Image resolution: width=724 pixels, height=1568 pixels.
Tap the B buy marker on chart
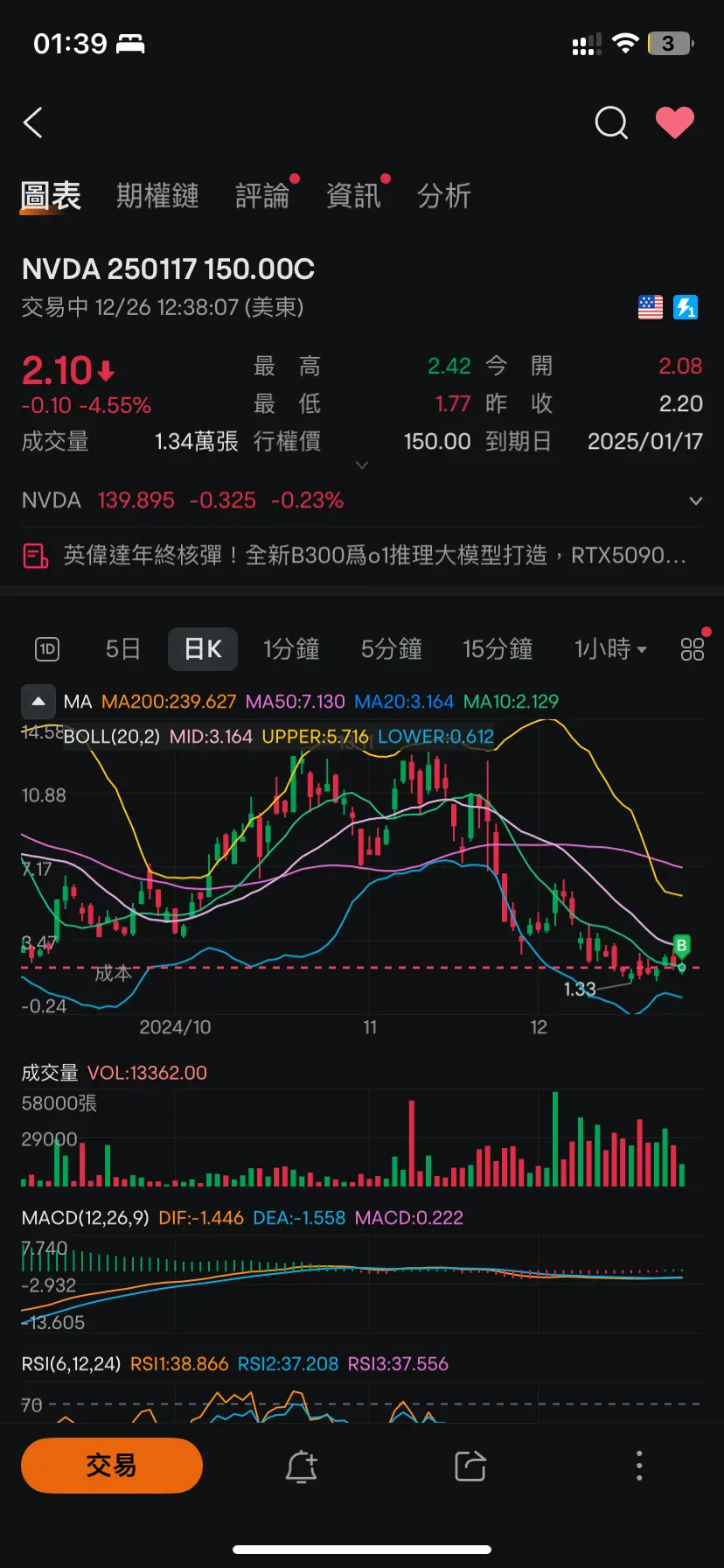[x=680, y=946]
